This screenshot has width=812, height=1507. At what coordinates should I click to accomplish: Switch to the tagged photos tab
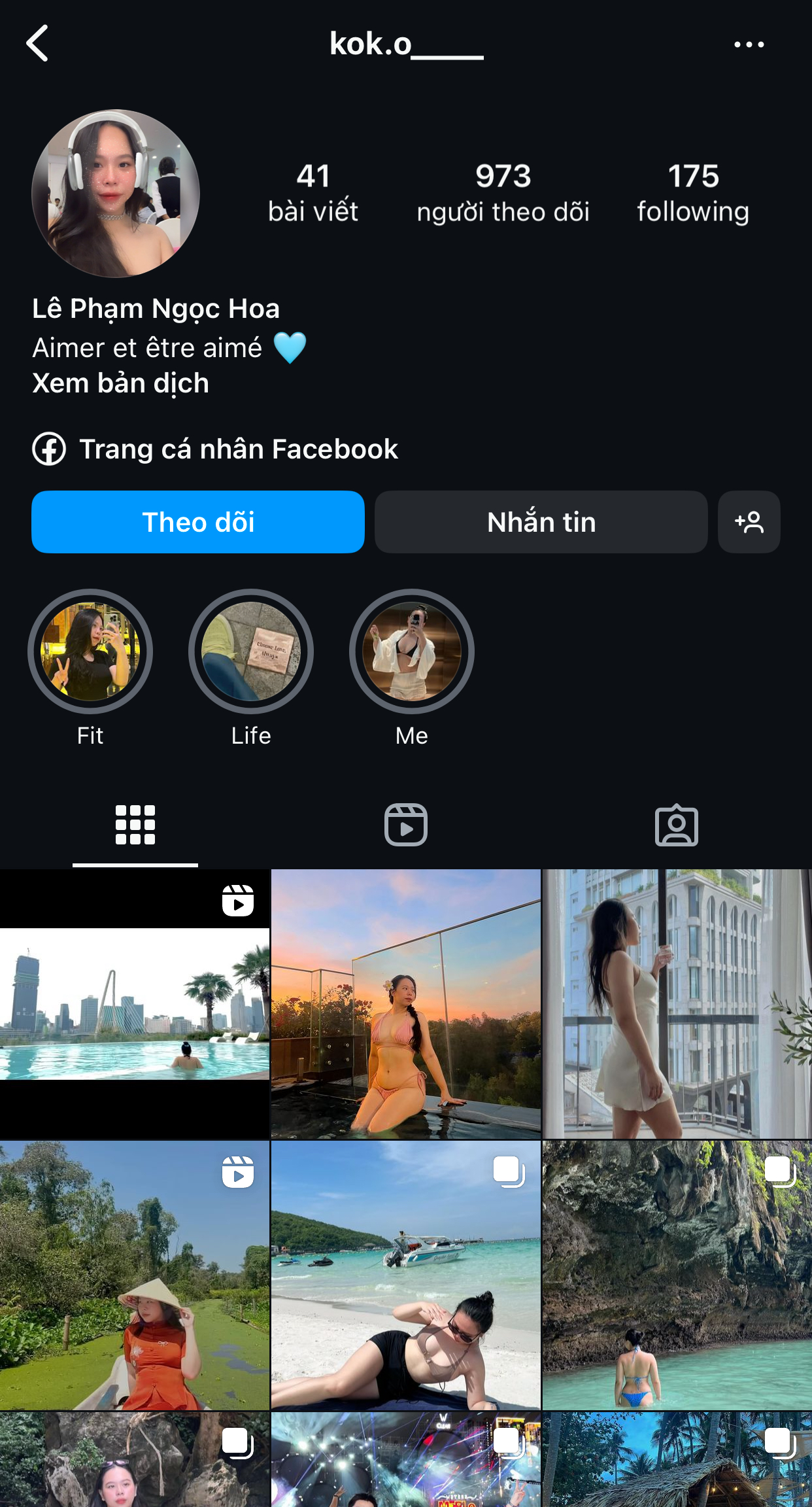tap(677, 825)
